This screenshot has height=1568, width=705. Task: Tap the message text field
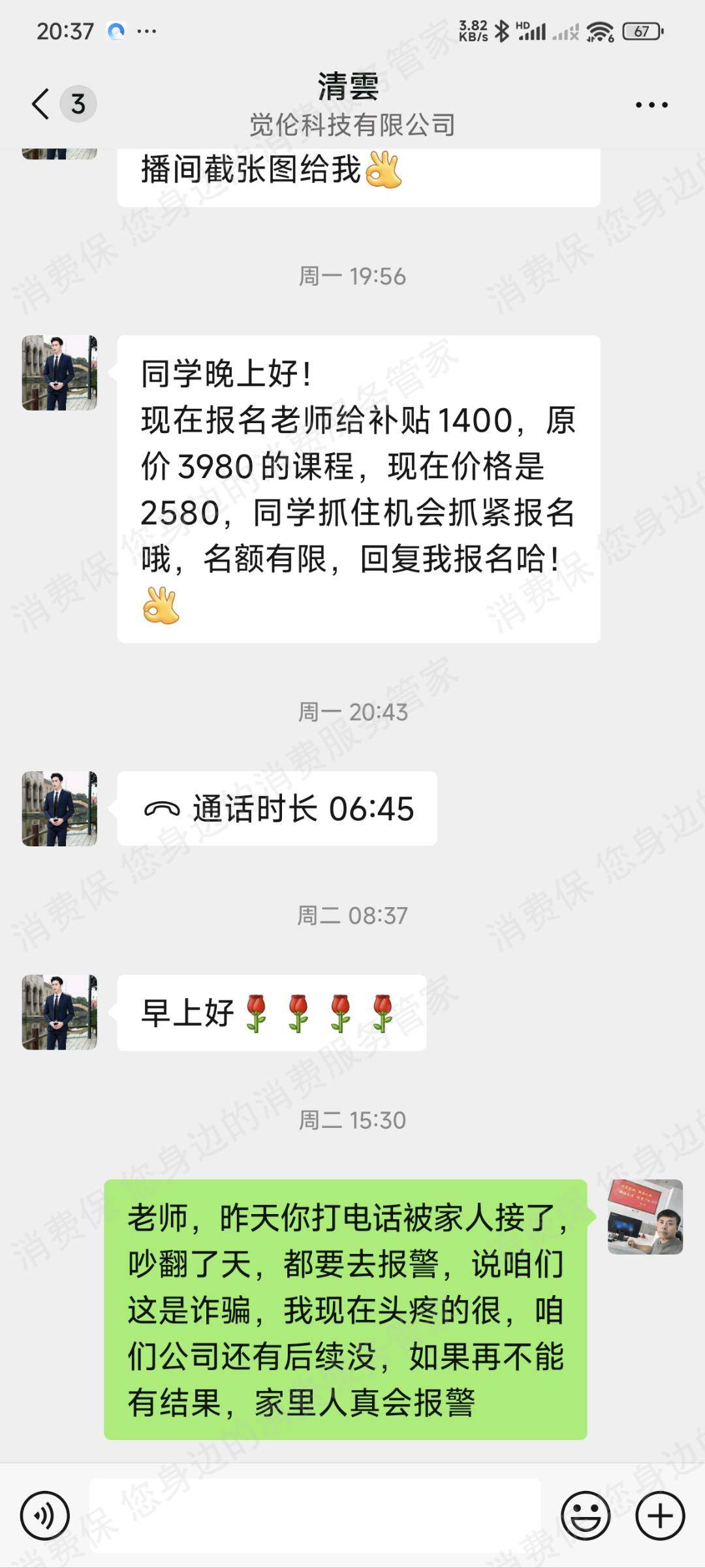click(x=315, y=1515)
